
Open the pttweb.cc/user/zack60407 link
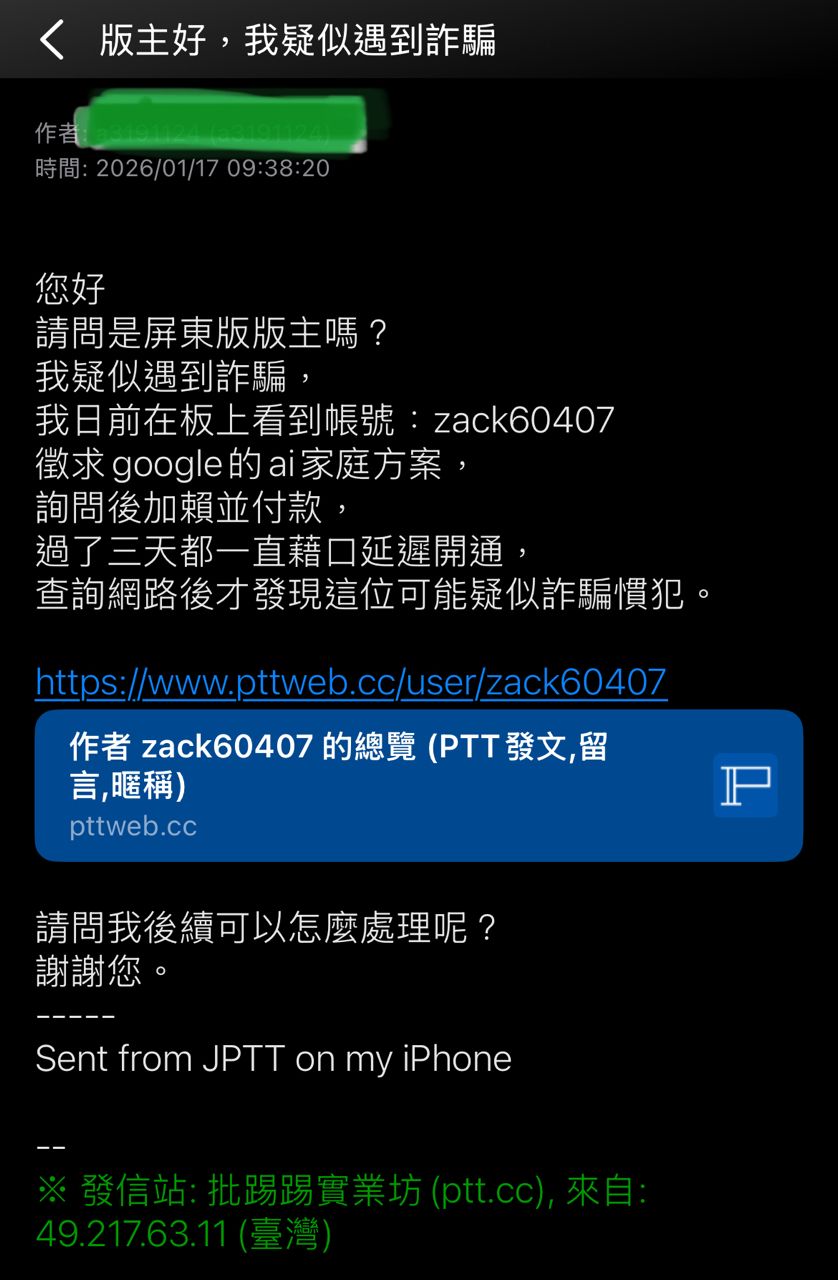pyautogui.click(x=351, y=682)
